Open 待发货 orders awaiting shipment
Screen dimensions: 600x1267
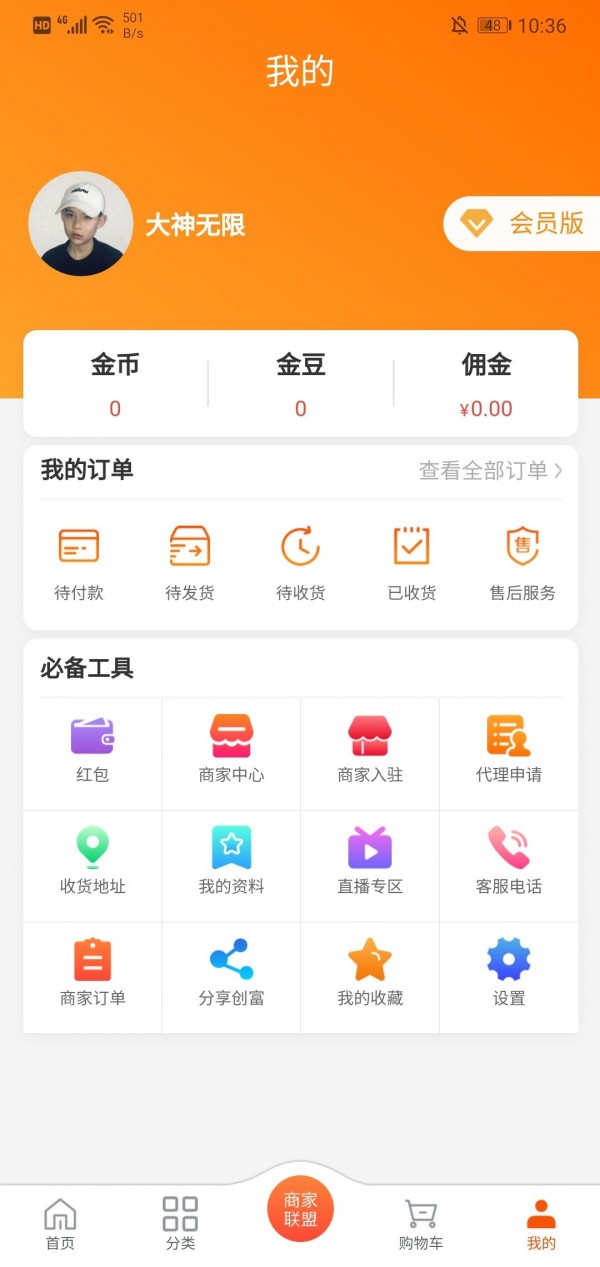(x=190, y=564)
